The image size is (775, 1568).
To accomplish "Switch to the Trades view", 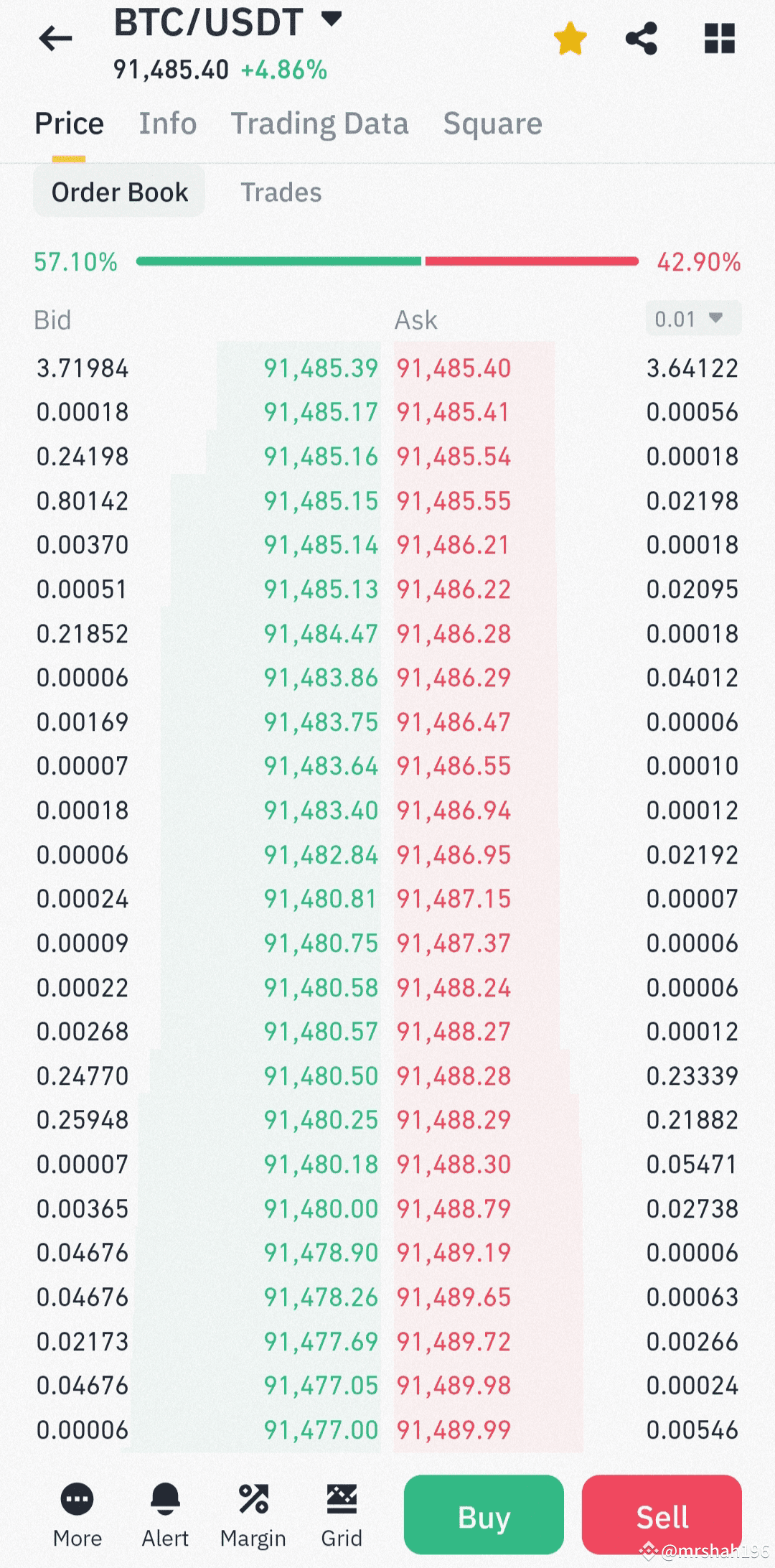I will 281,192.
